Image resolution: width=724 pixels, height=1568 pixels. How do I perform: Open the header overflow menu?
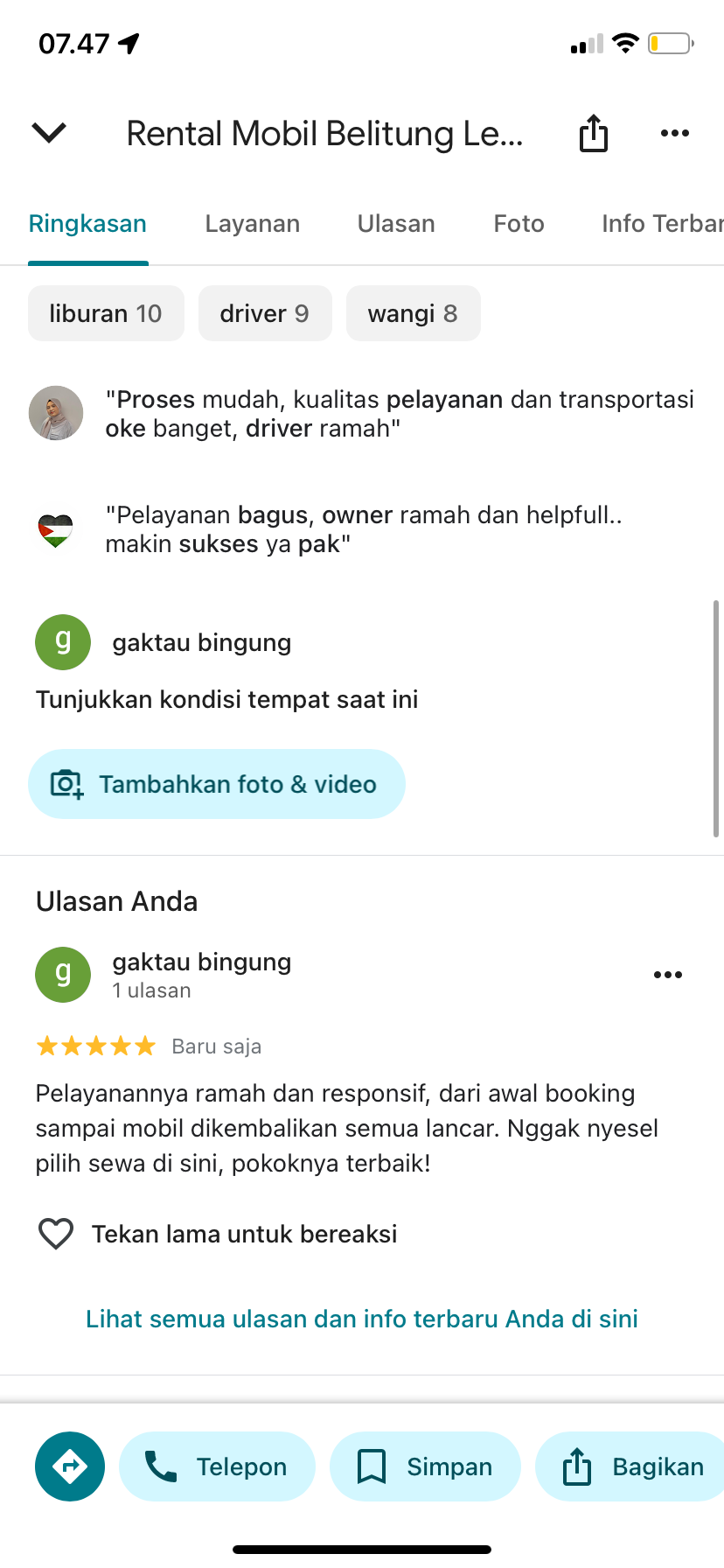point(675,133)
